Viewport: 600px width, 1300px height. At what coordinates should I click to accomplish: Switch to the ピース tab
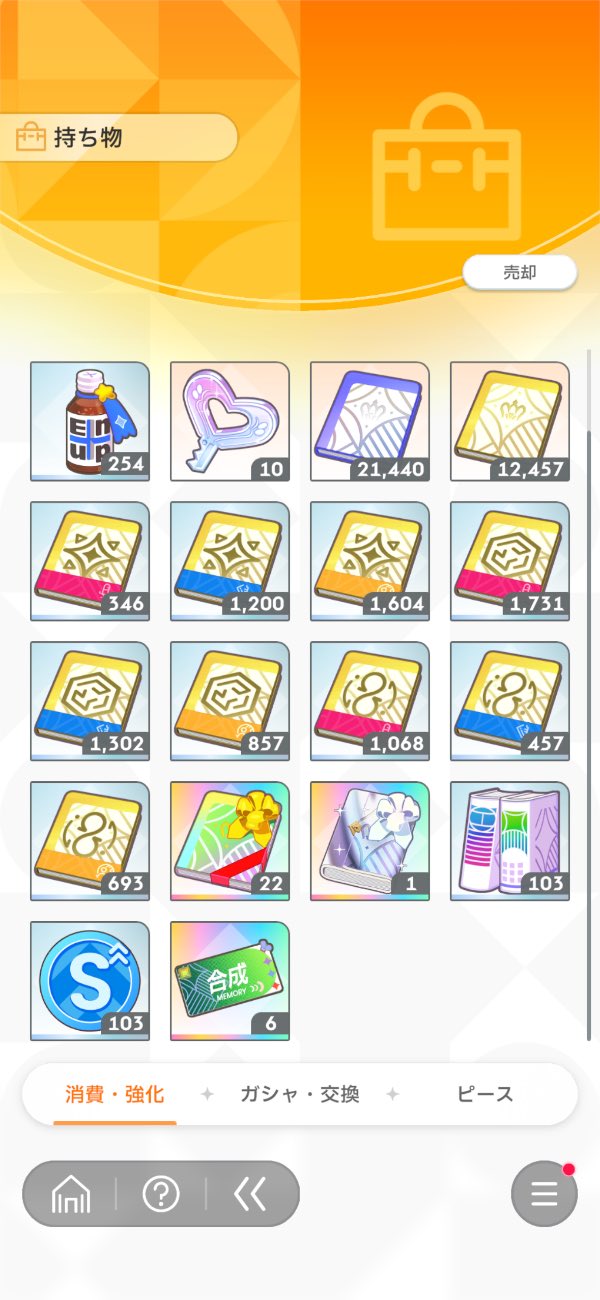click(x=484, y=1094)
